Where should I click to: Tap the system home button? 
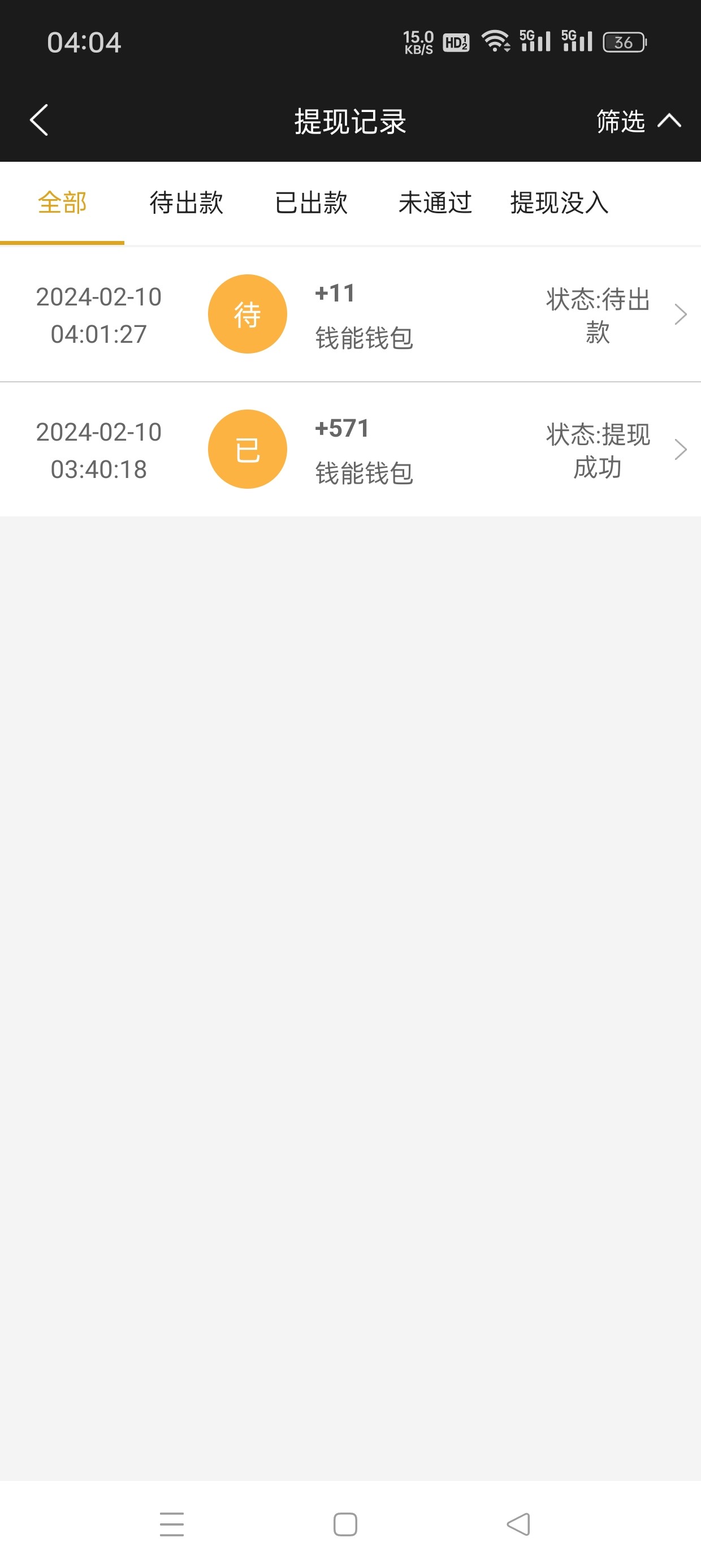click(345, 1524)
